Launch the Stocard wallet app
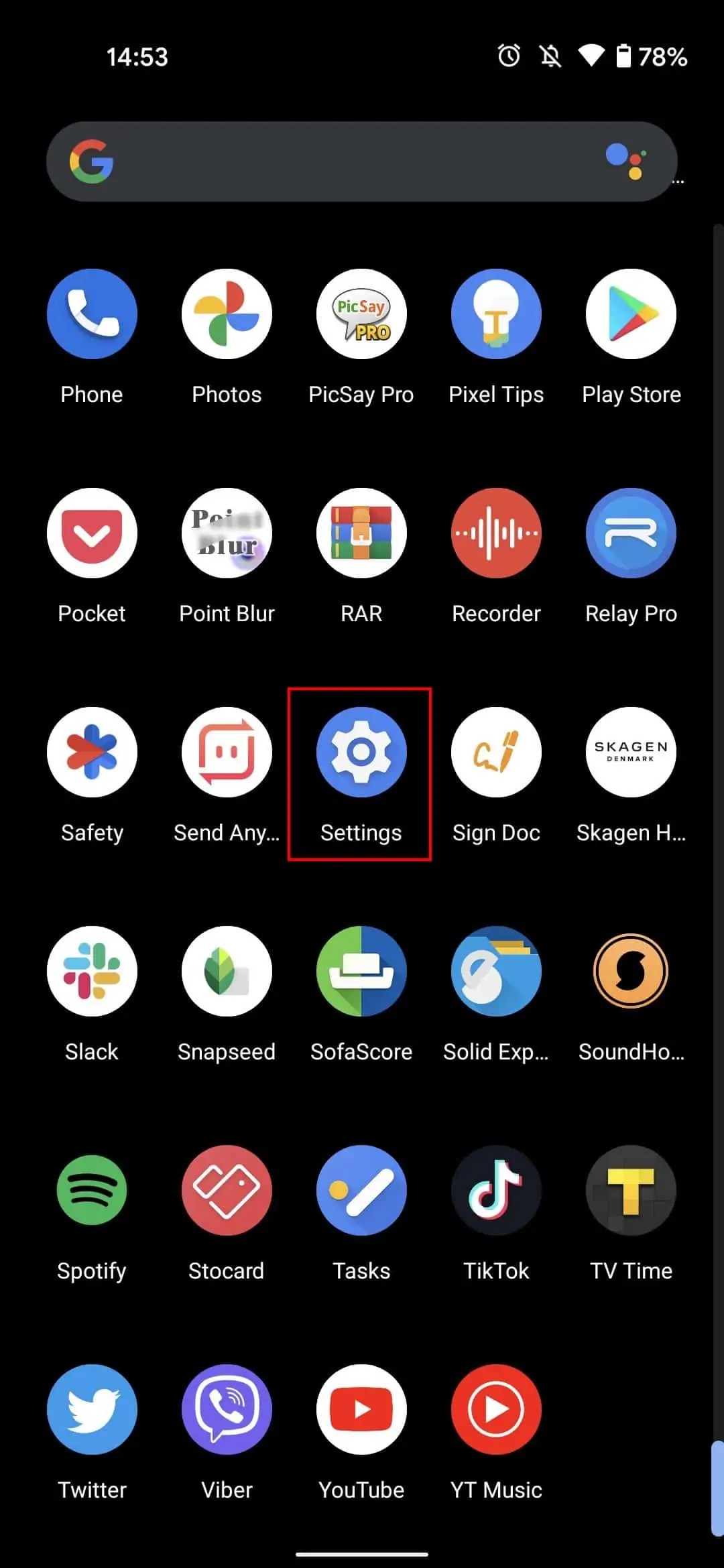Viewport: 724px width, 1568px height. click(227, 1190)
